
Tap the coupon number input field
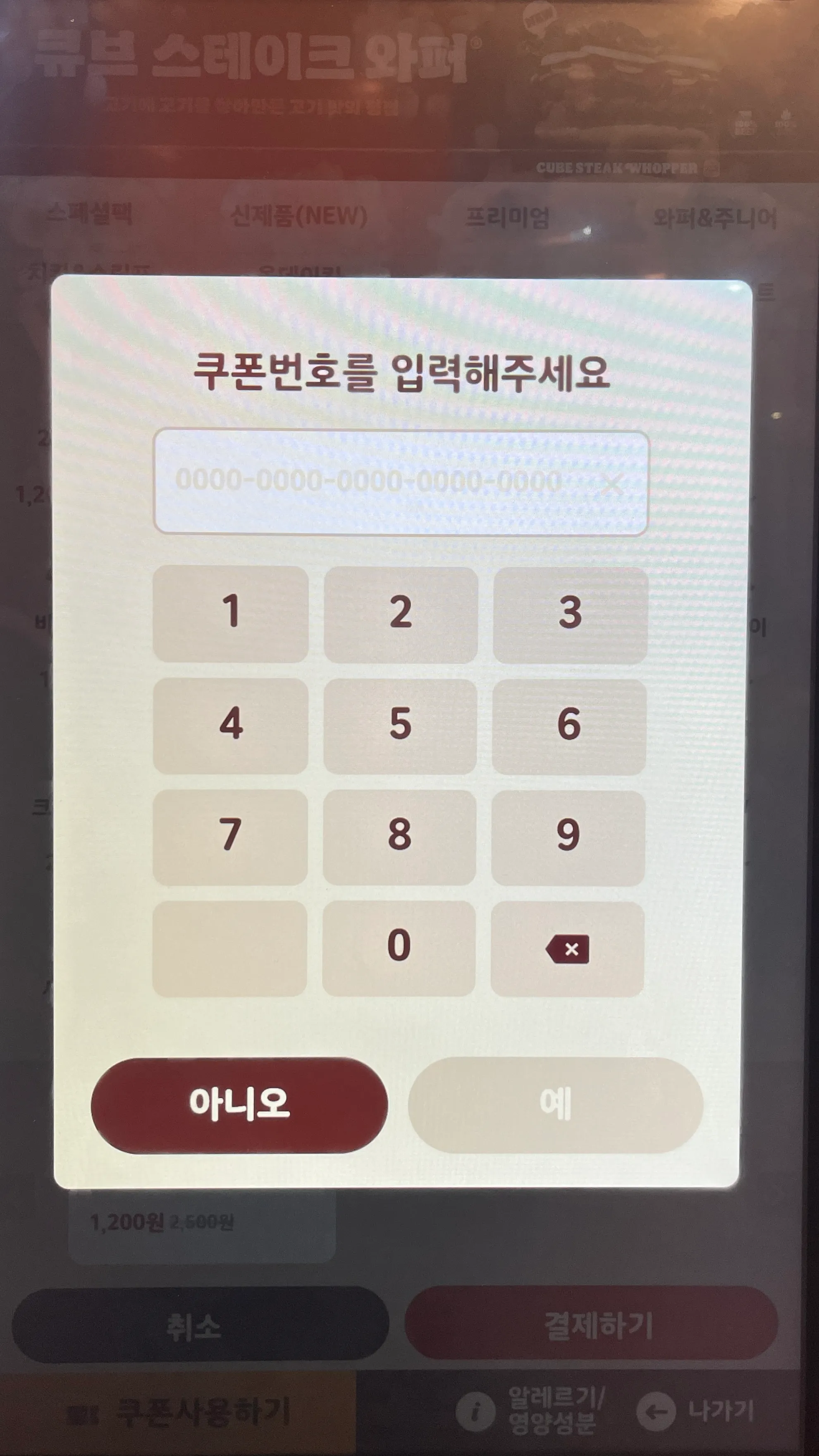[368, 482]
